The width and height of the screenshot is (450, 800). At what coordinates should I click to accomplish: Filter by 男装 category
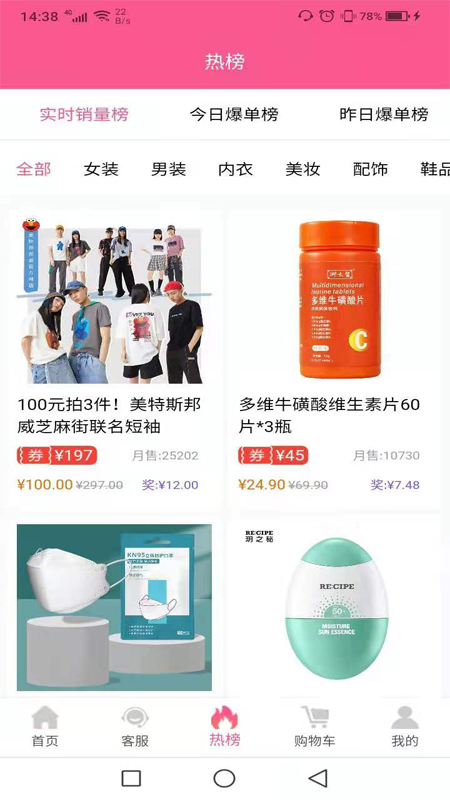[168, 169]
